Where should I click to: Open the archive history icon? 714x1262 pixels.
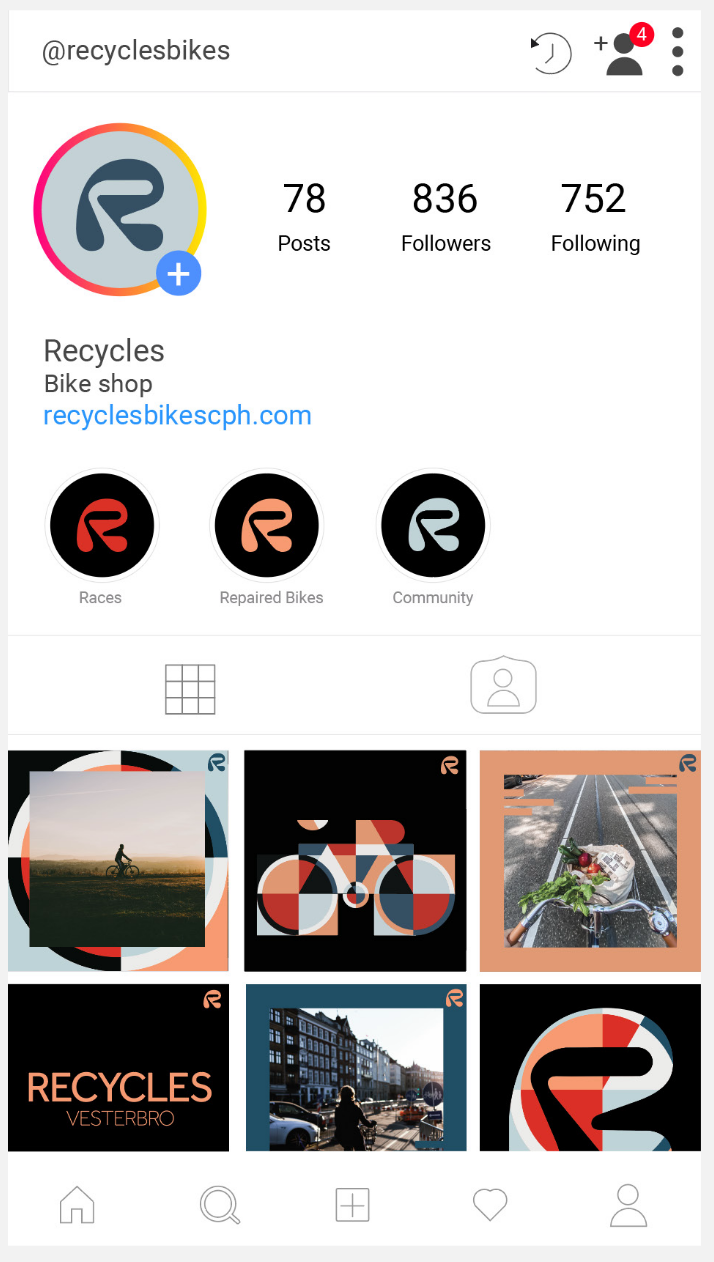pos(551,53)
